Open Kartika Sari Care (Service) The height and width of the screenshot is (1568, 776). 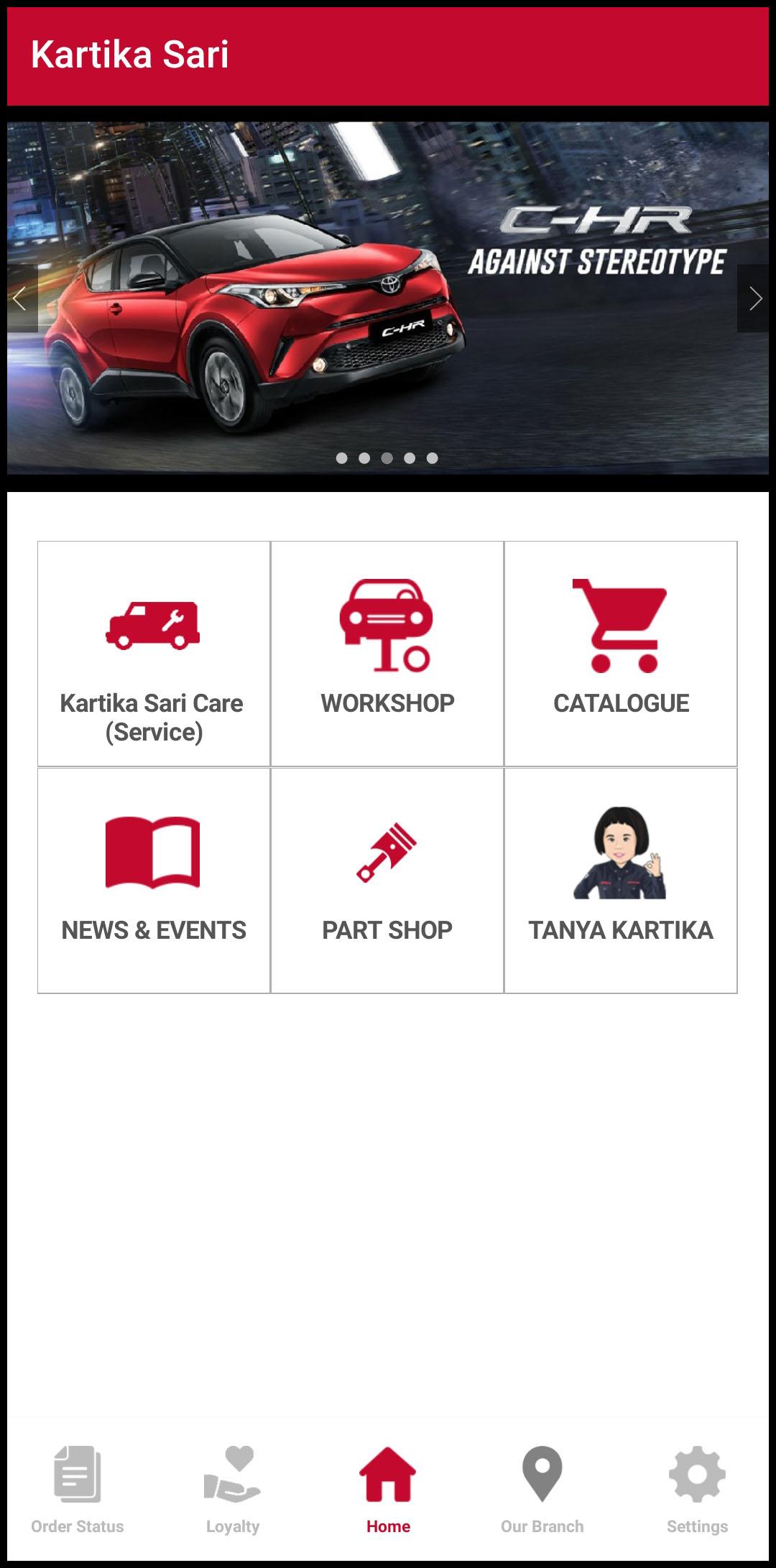click(x=154, y=654)
